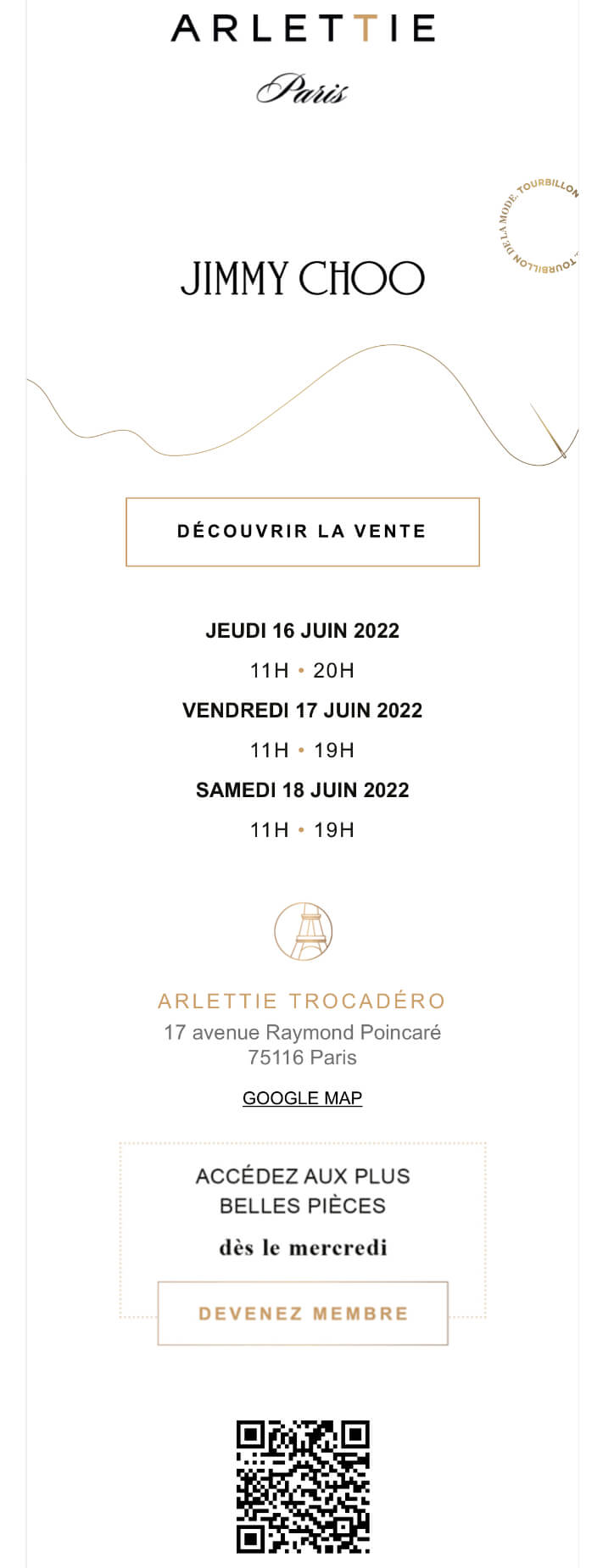Open the Google Map link

[302, 1098]
